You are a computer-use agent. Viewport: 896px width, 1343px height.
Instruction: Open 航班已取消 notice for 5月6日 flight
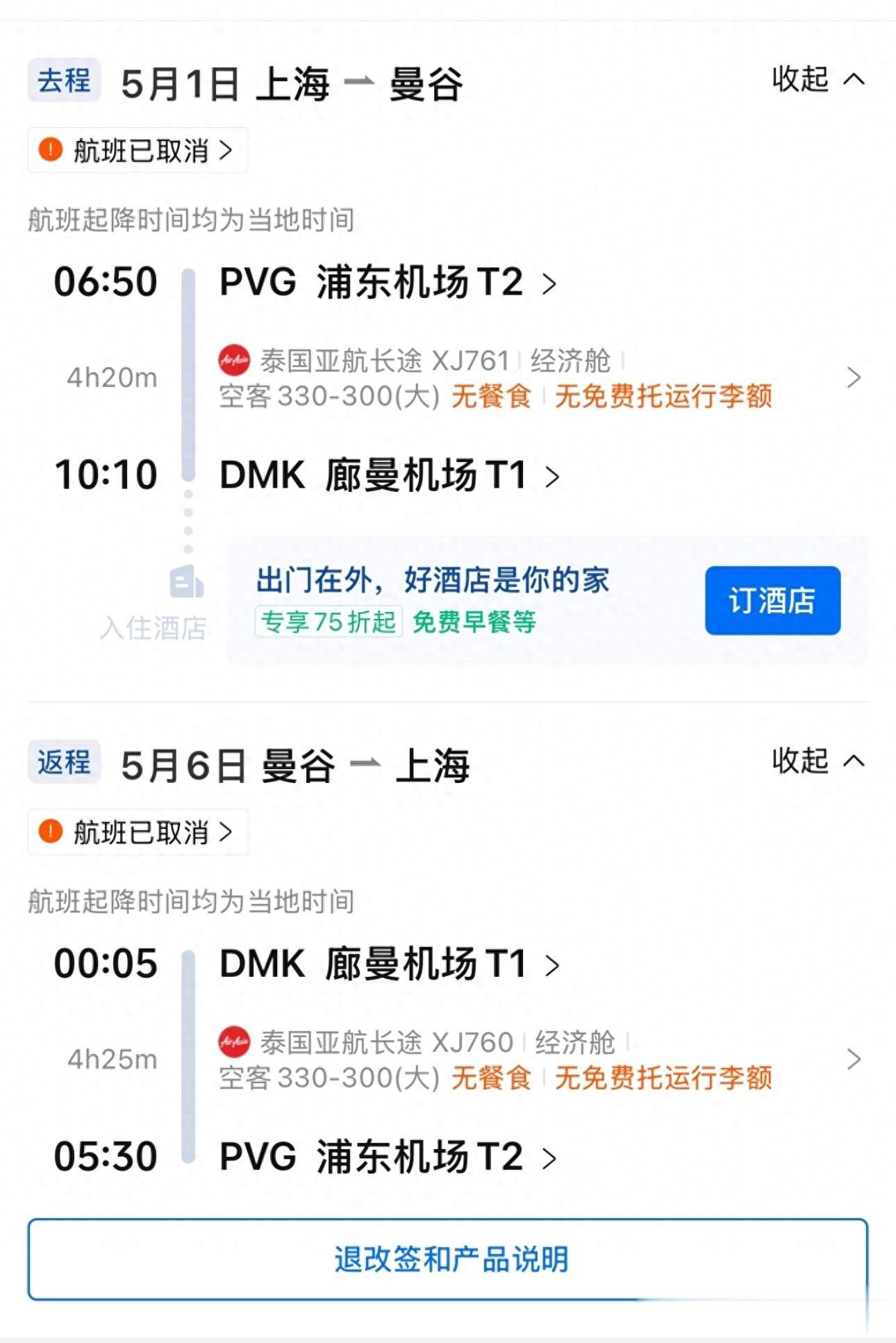pyautogui.click(x=138, y=832)
